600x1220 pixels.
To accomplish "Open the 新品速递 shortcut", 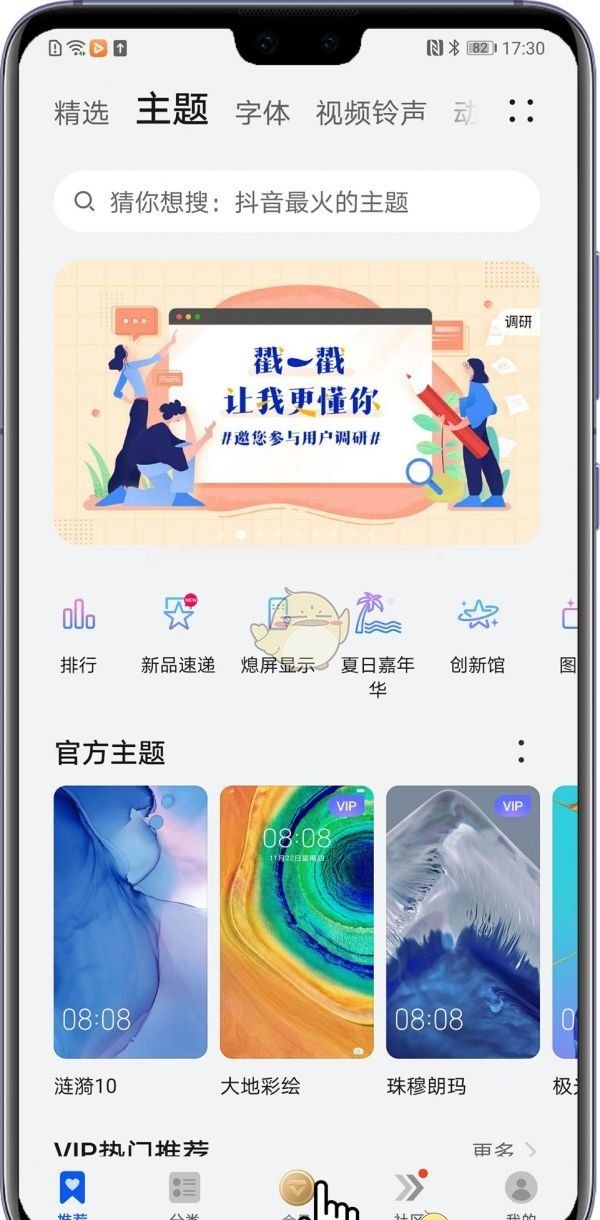I will click(x=178, y=632).
